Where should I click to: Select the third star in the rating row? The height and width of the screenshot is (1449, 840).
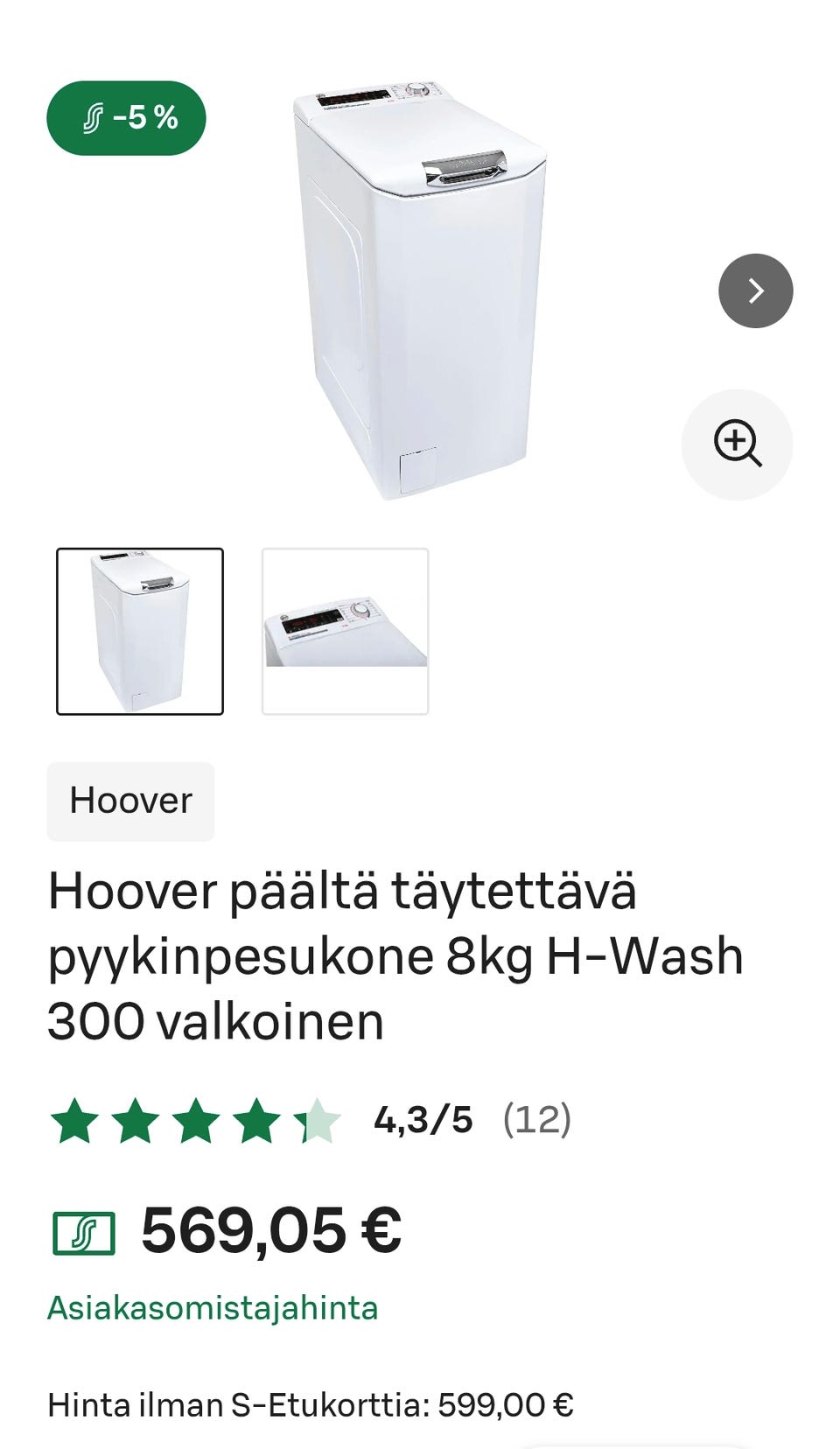click(x=196, y=1120)
